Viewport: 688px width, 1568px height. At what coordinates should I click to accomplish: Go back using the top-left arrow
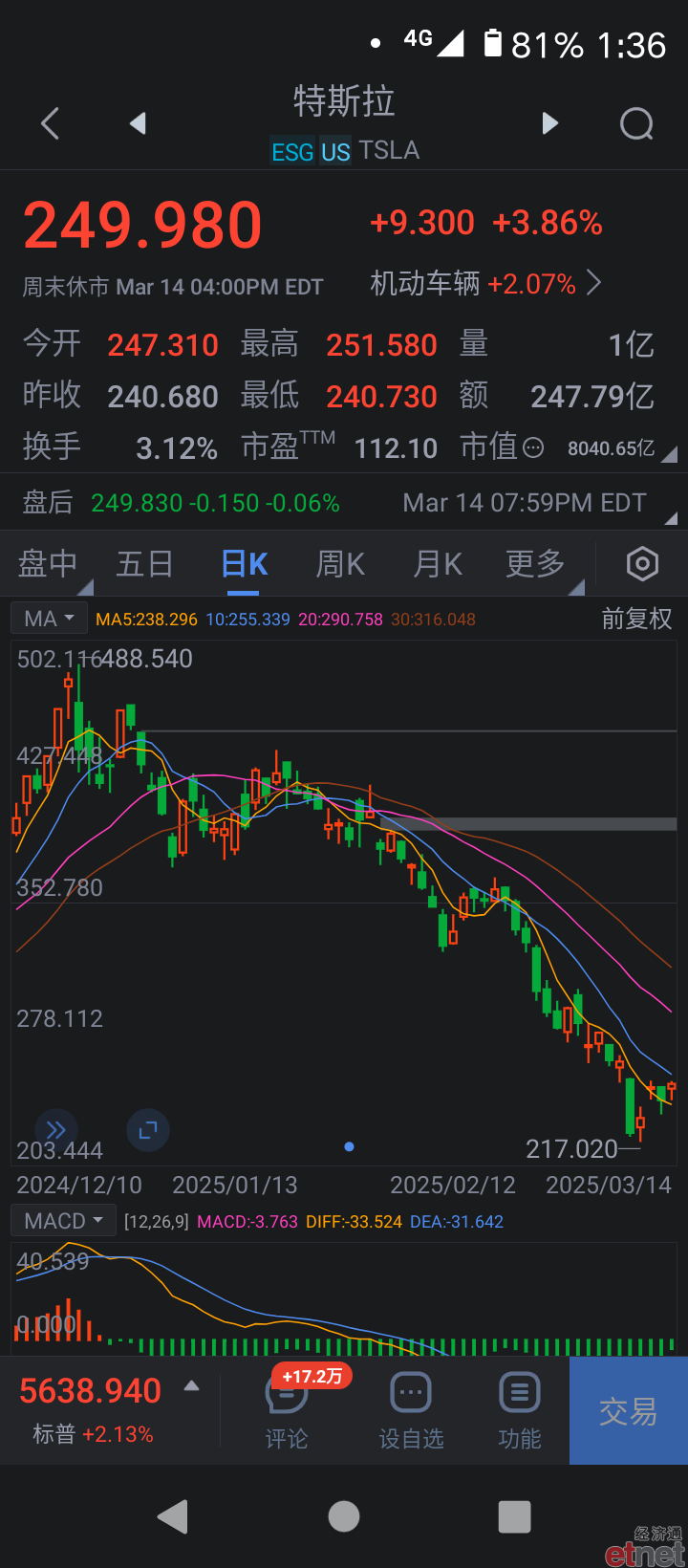[x=51, y=123]
